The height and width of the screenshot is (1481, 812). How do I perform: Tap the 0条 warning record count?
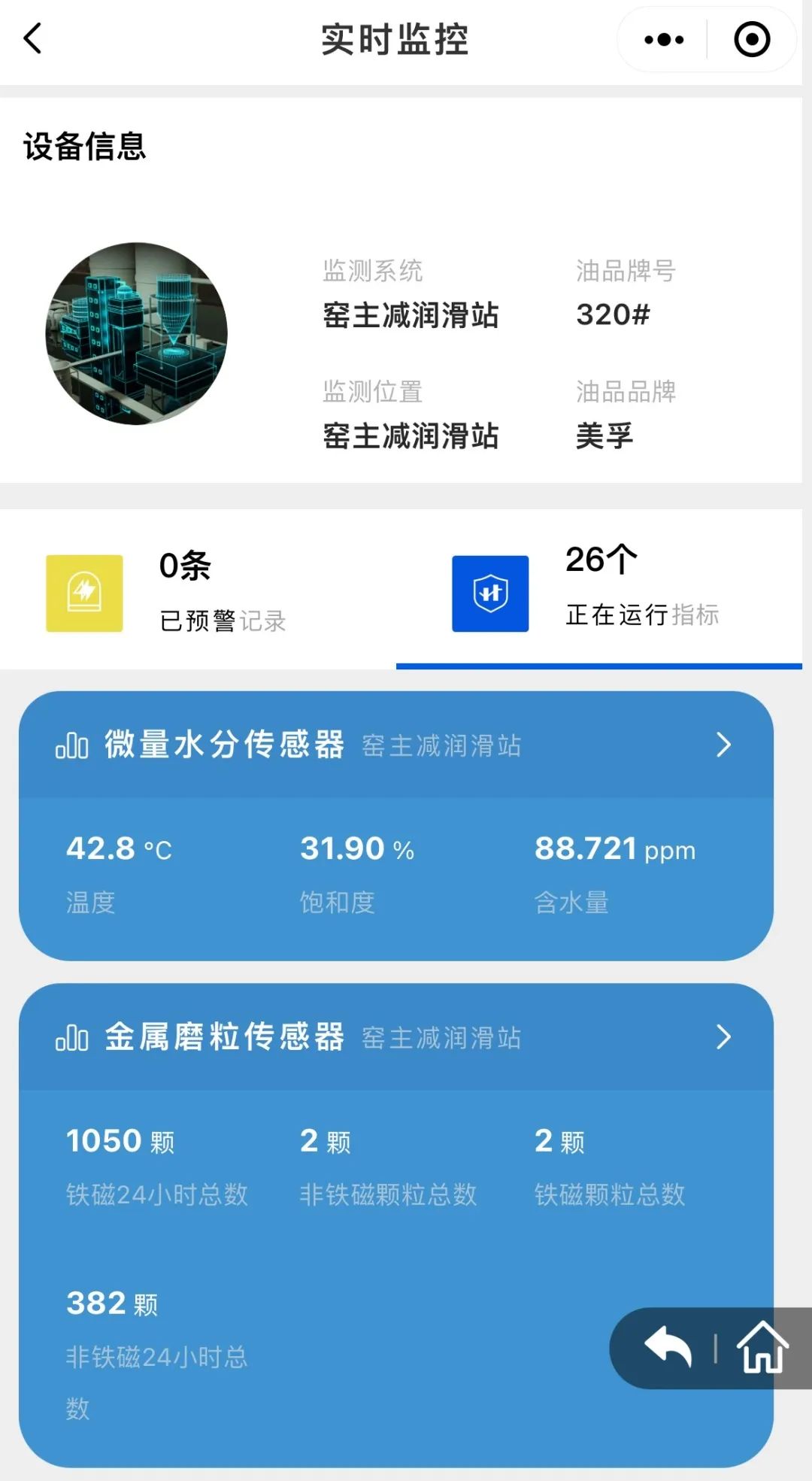coord(185,568)
